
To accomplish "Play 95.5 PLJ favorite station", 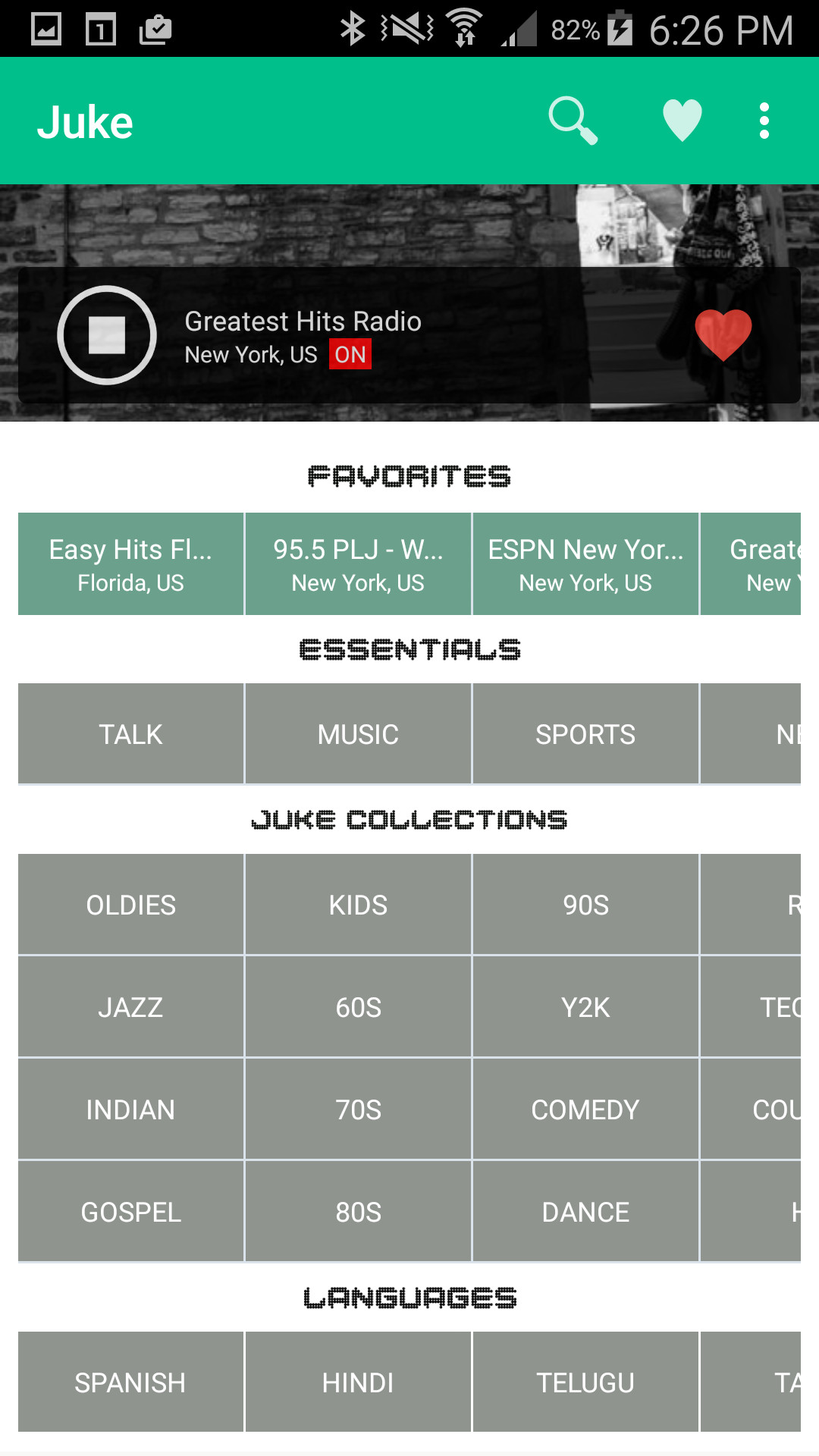I will coord(358,564).
